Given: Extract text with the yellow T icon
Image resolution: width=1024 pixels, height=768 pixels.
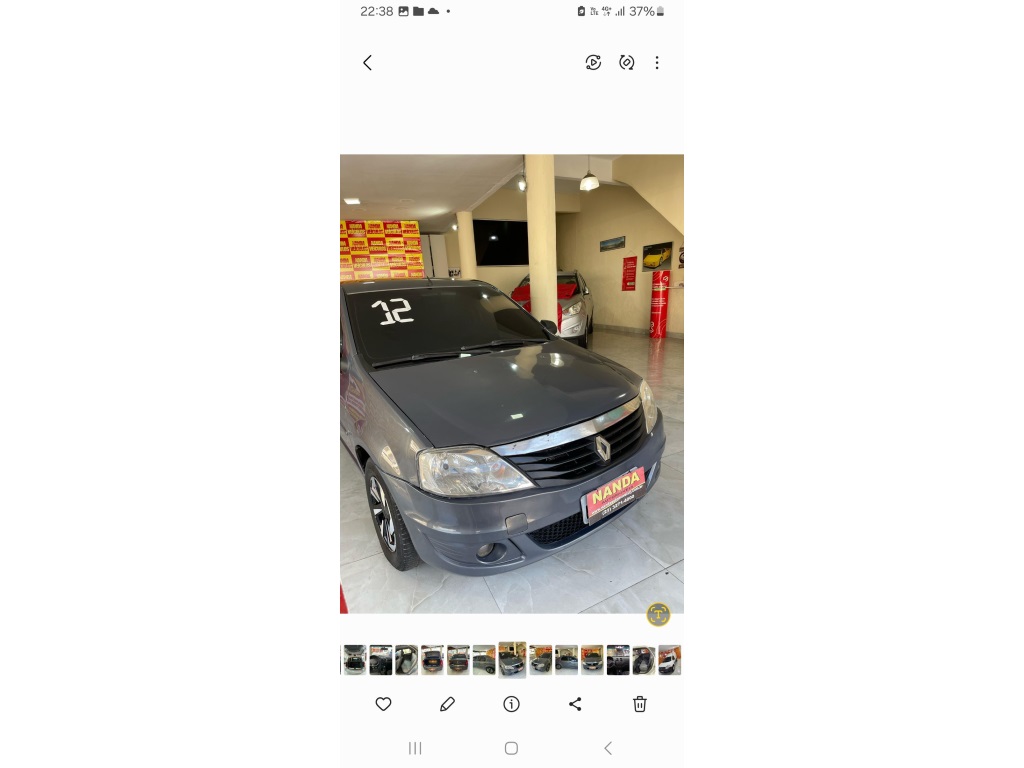Looking at the screenshot, I should pyautogui.click(x=658, y=615).
